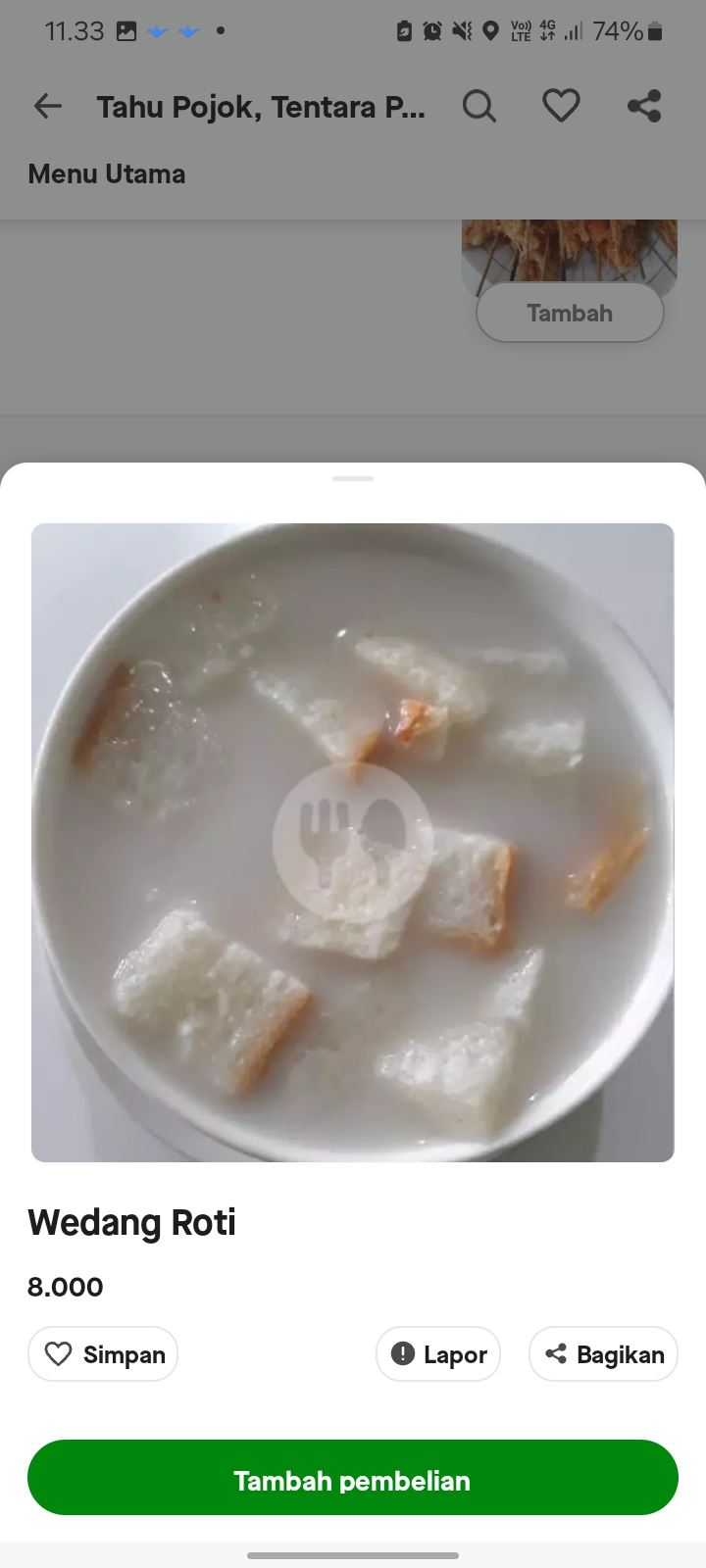Tap the muted vibrate icon in the status bar
This screenshot has height=1568, width=706.
(x=461, y=30)
